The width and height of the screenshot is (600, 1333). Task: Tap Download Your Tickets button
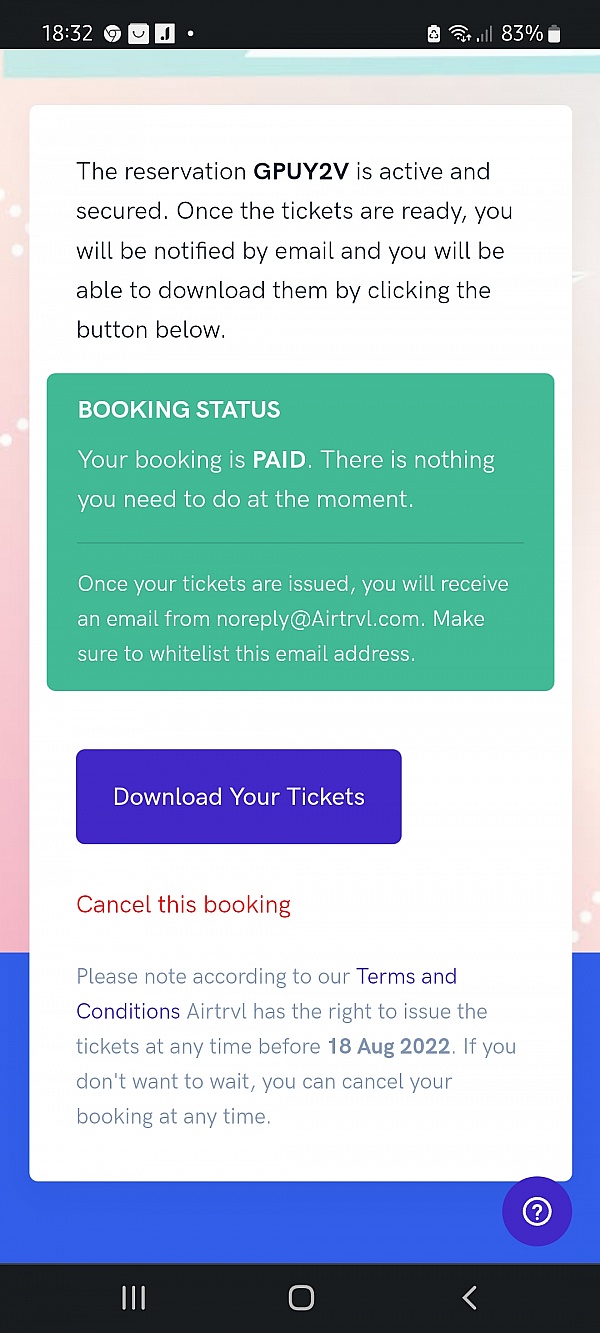tap(238, 797)
